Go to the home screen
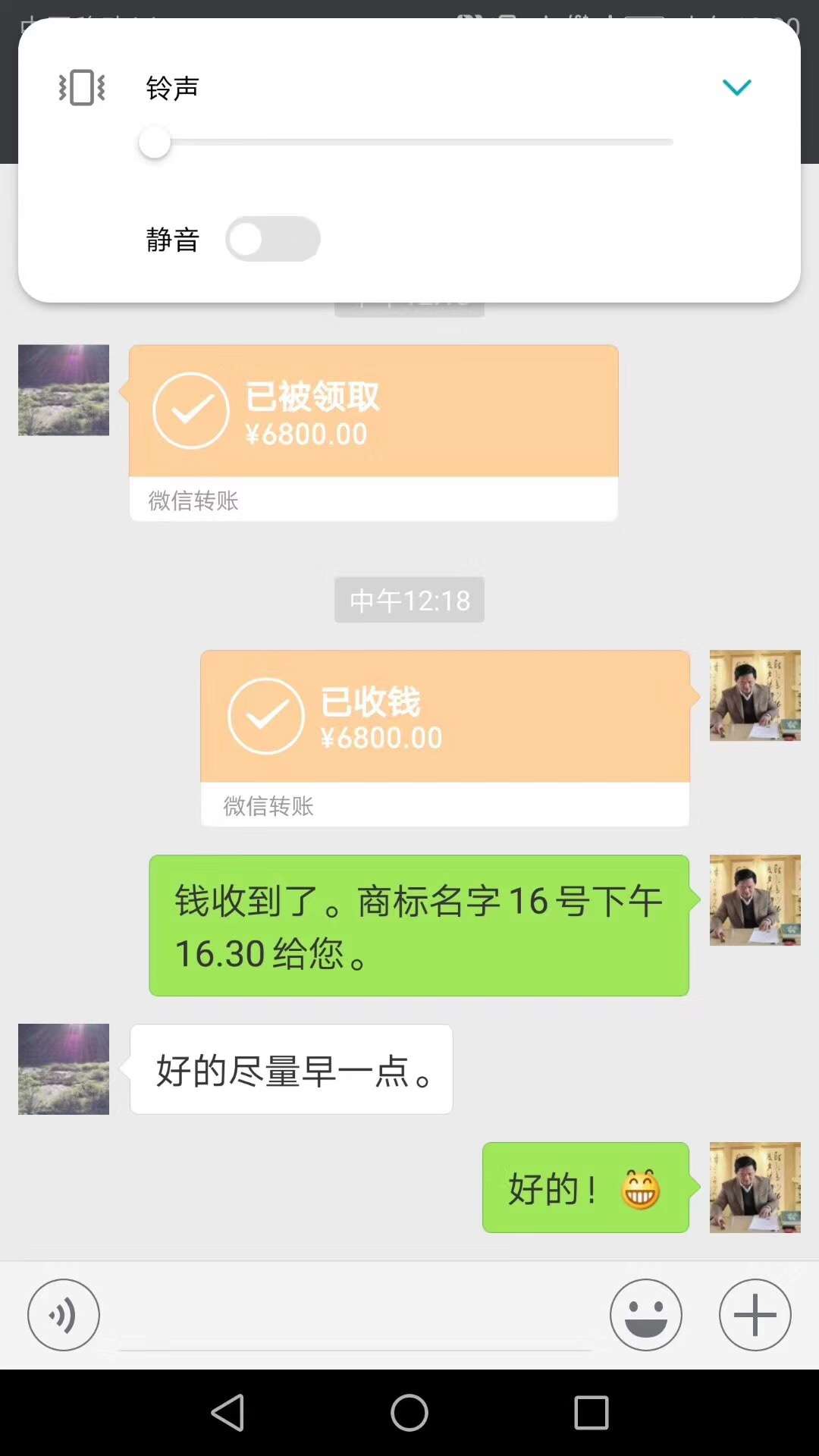 409,1413
